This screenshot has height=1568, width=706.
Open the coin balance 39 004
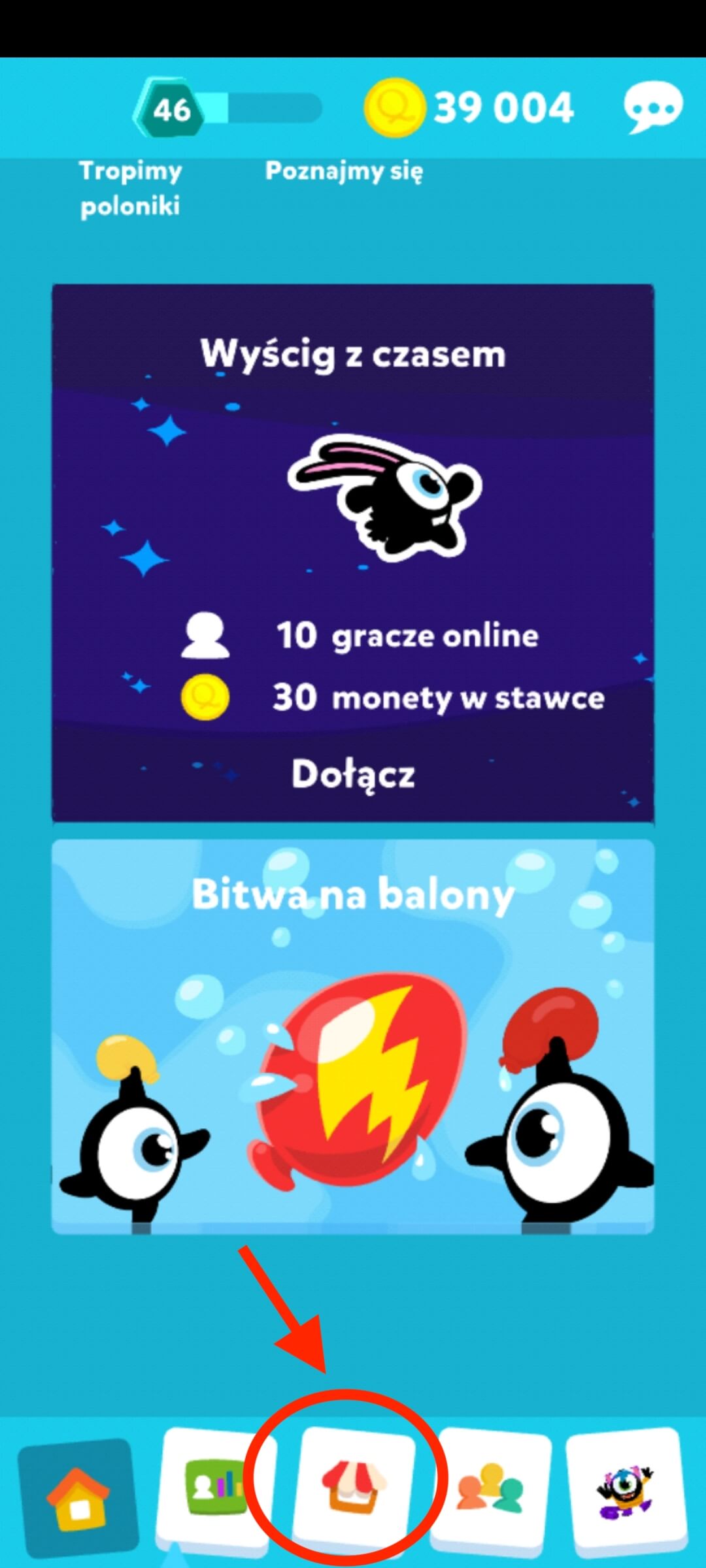tap(469, 108)
